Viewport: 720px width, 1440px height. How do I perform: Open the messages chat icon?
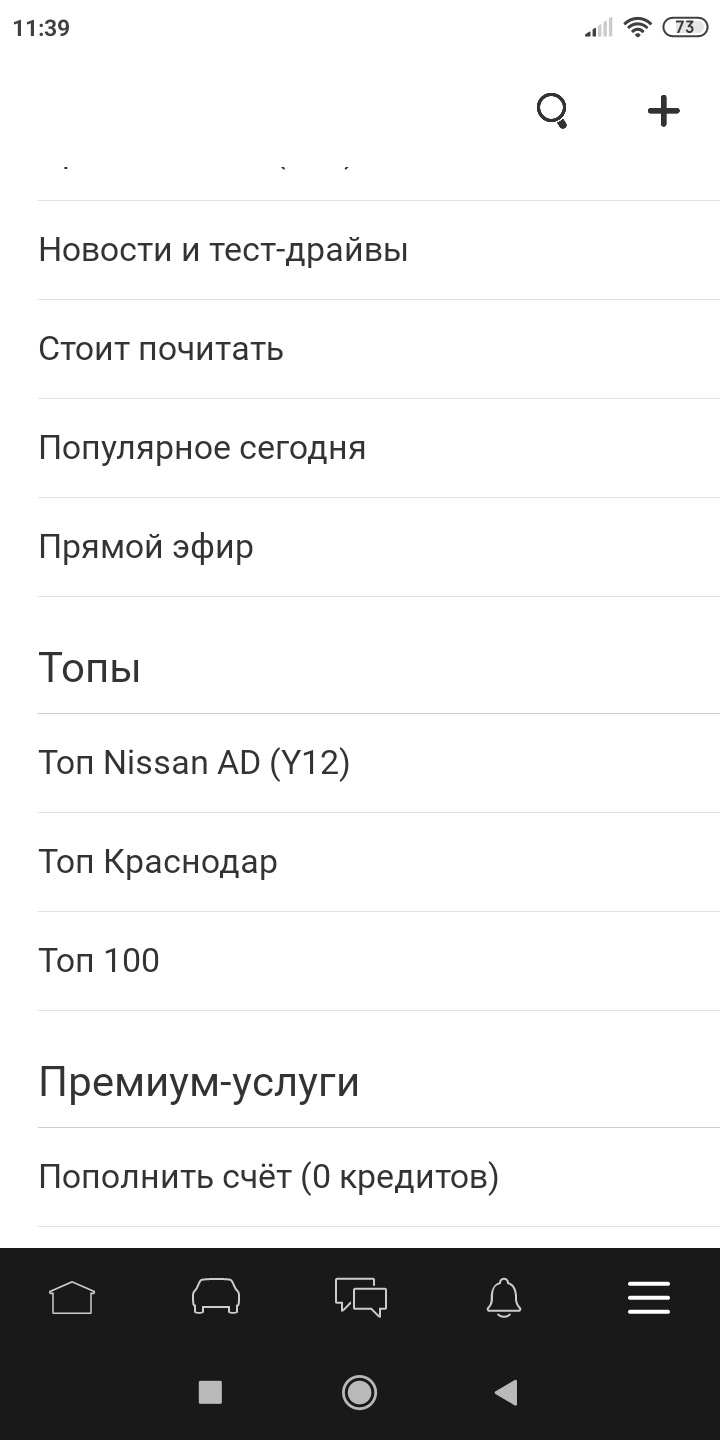360,1297
